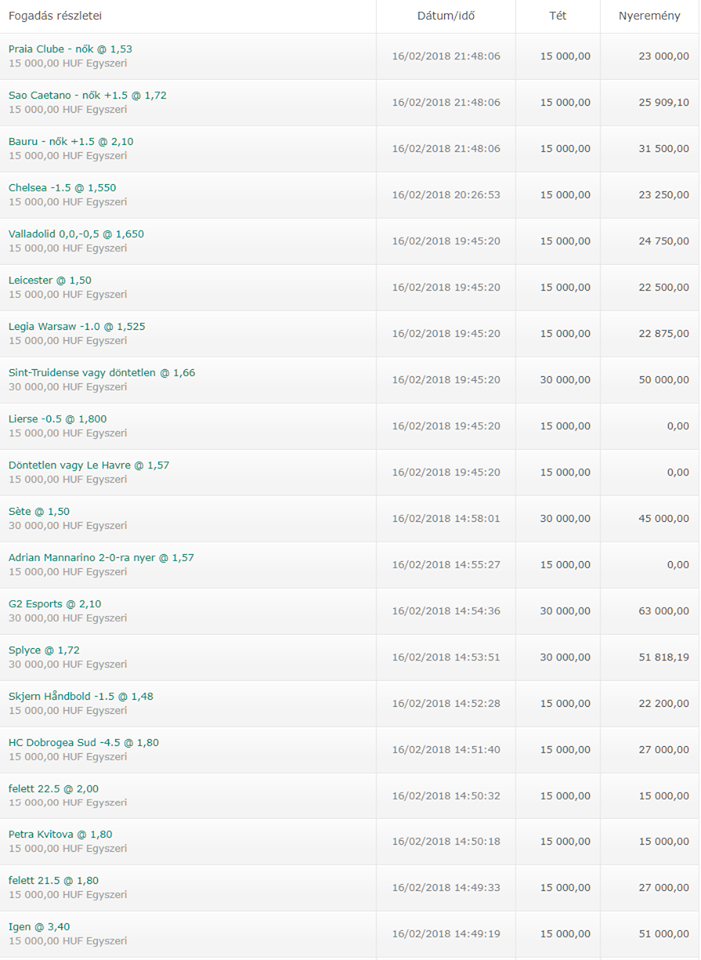
Task: Open the Praia Clube - nők bet details
Action: (70, 49)
